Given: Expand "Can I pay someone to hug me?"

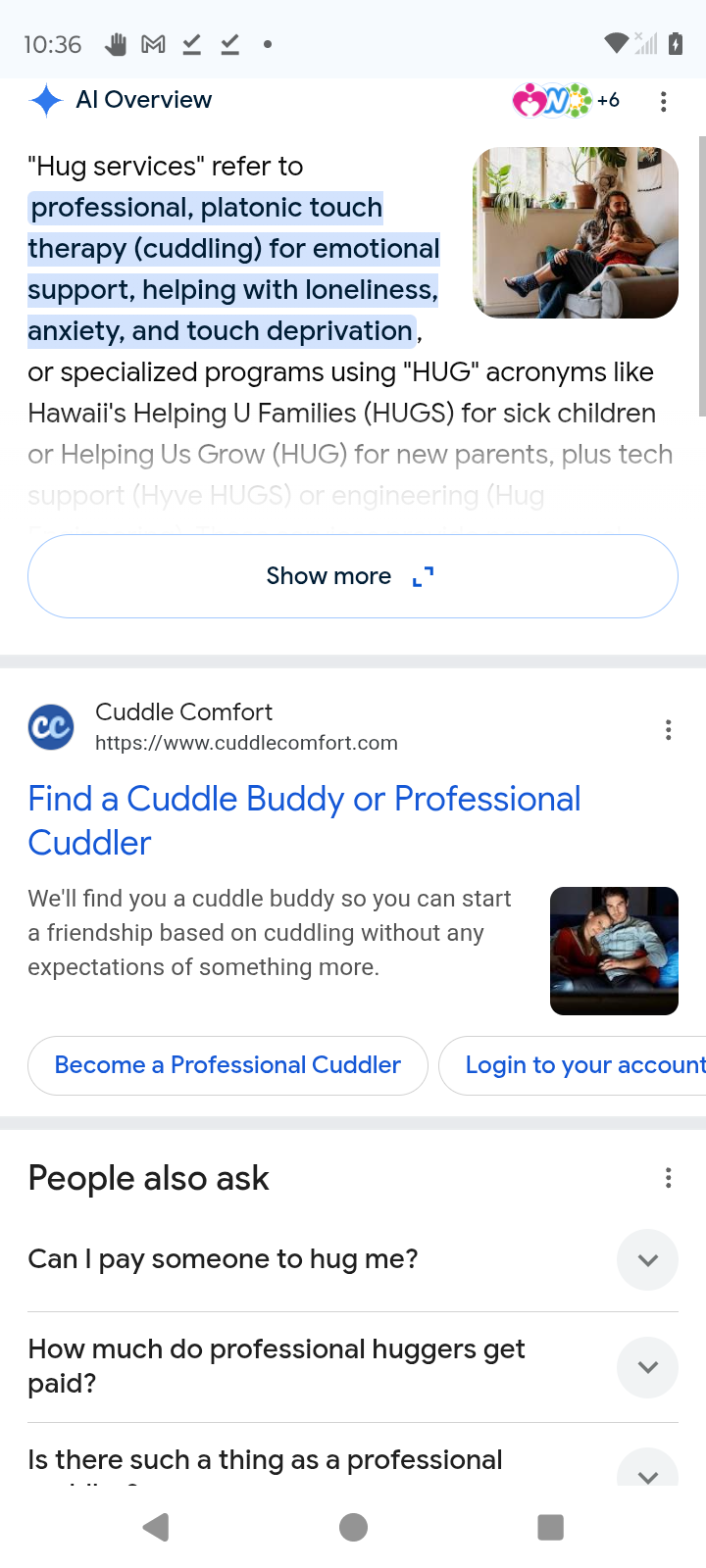Looking at the screenshot, I should [x=647, y=1259].
